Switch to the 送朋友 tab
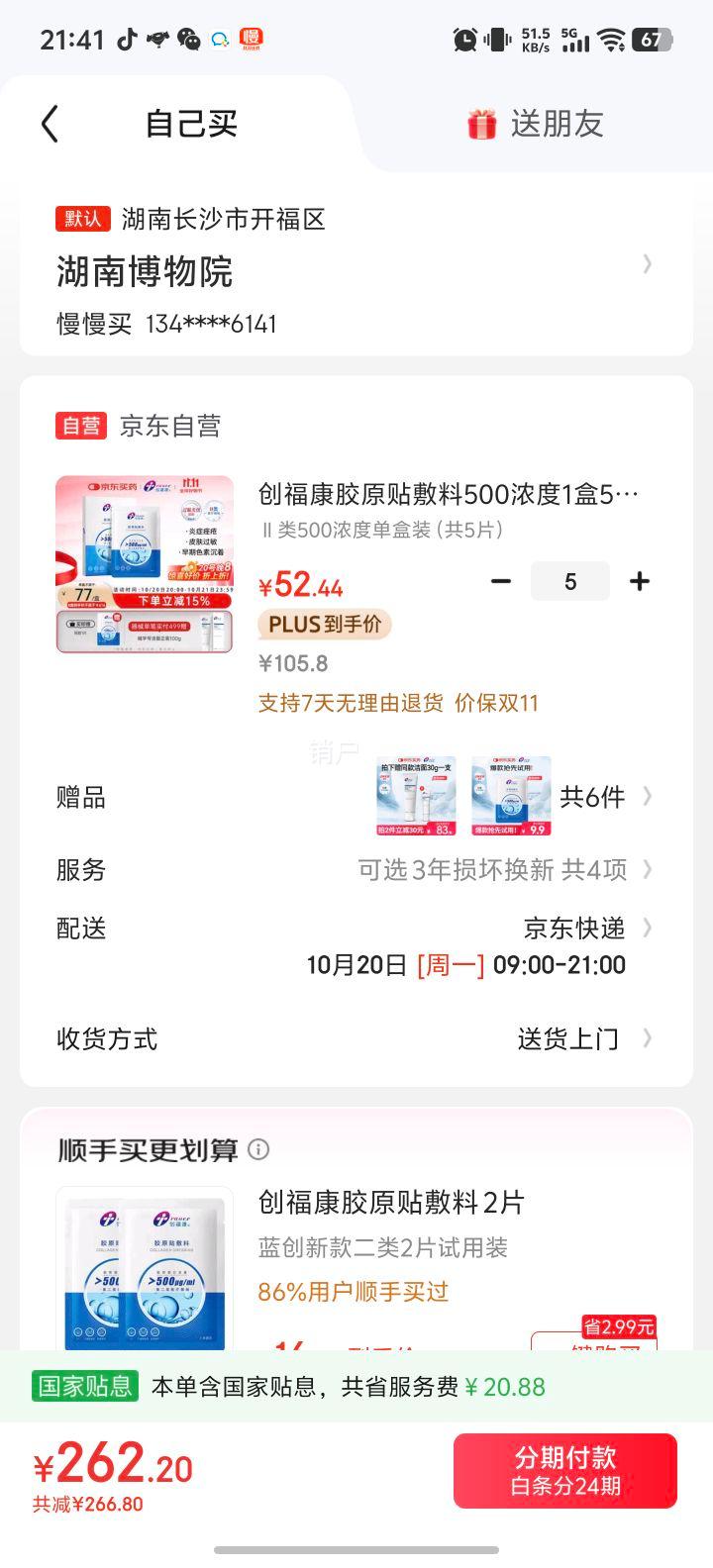 [x=535, y=124]
